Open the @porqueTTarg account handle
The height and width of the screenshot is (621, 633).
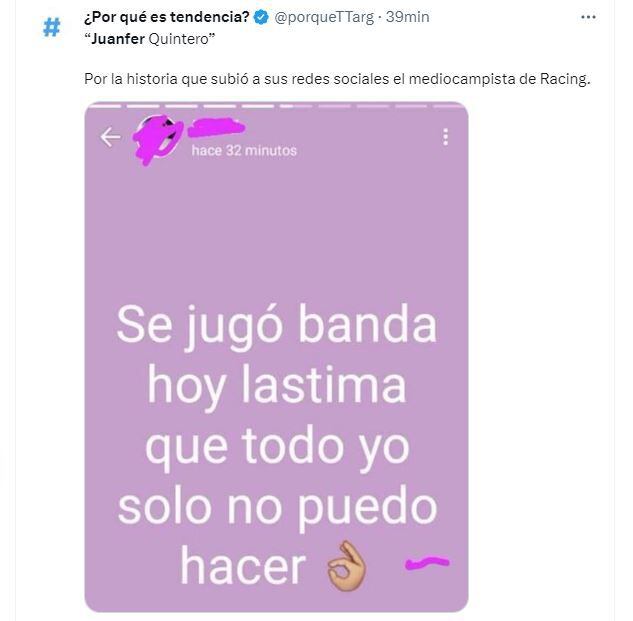click(326, 17)
